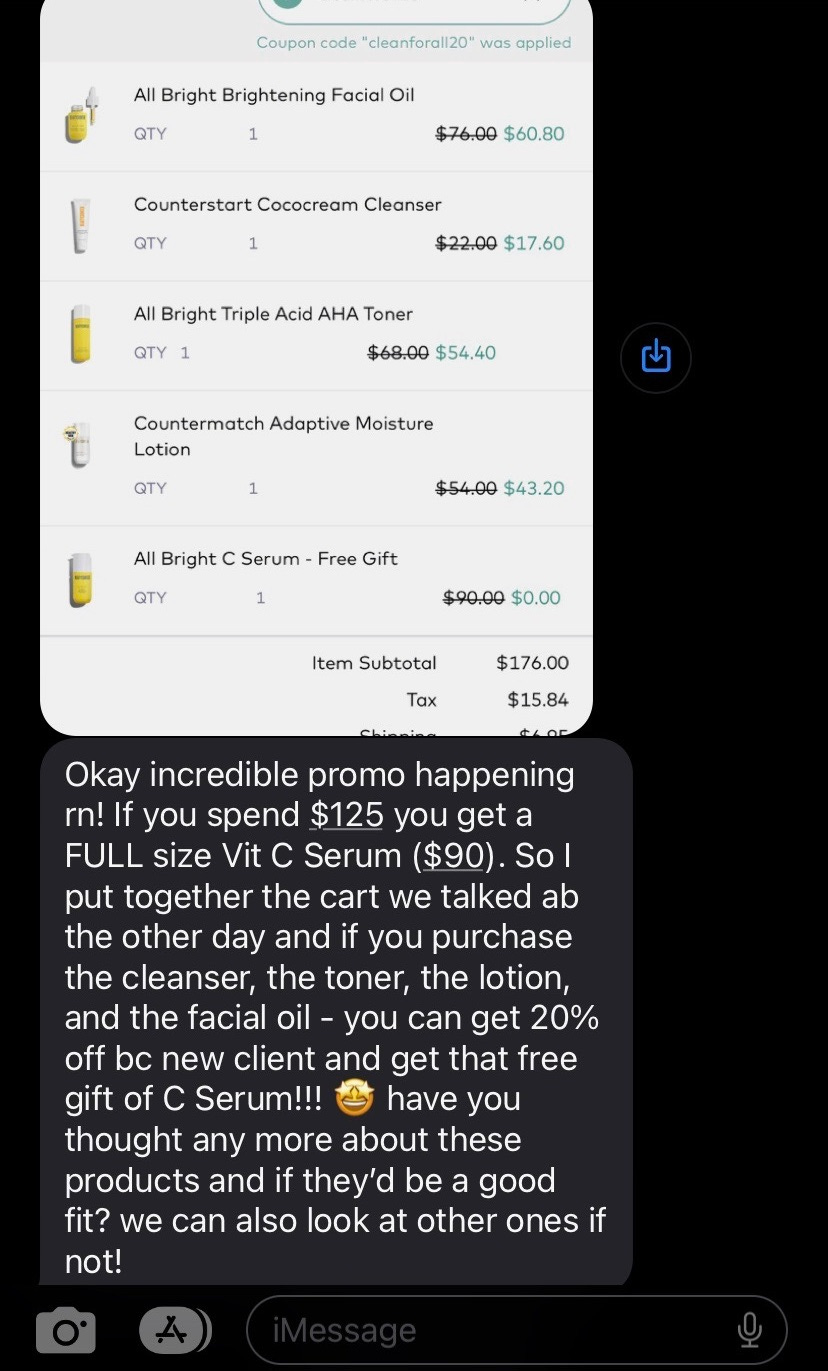Open the camera to take a photo
This screenshot has width=828, height=1371.
point(66,1331)
